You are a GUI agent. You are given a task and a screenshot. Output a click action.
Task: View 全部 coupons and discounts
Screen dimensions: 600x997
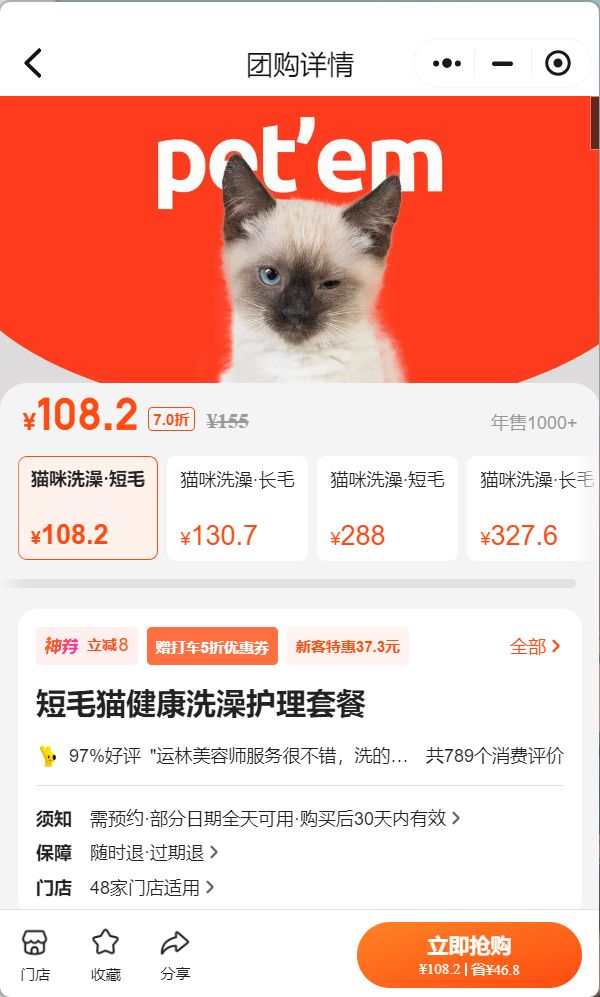[535, 646]
